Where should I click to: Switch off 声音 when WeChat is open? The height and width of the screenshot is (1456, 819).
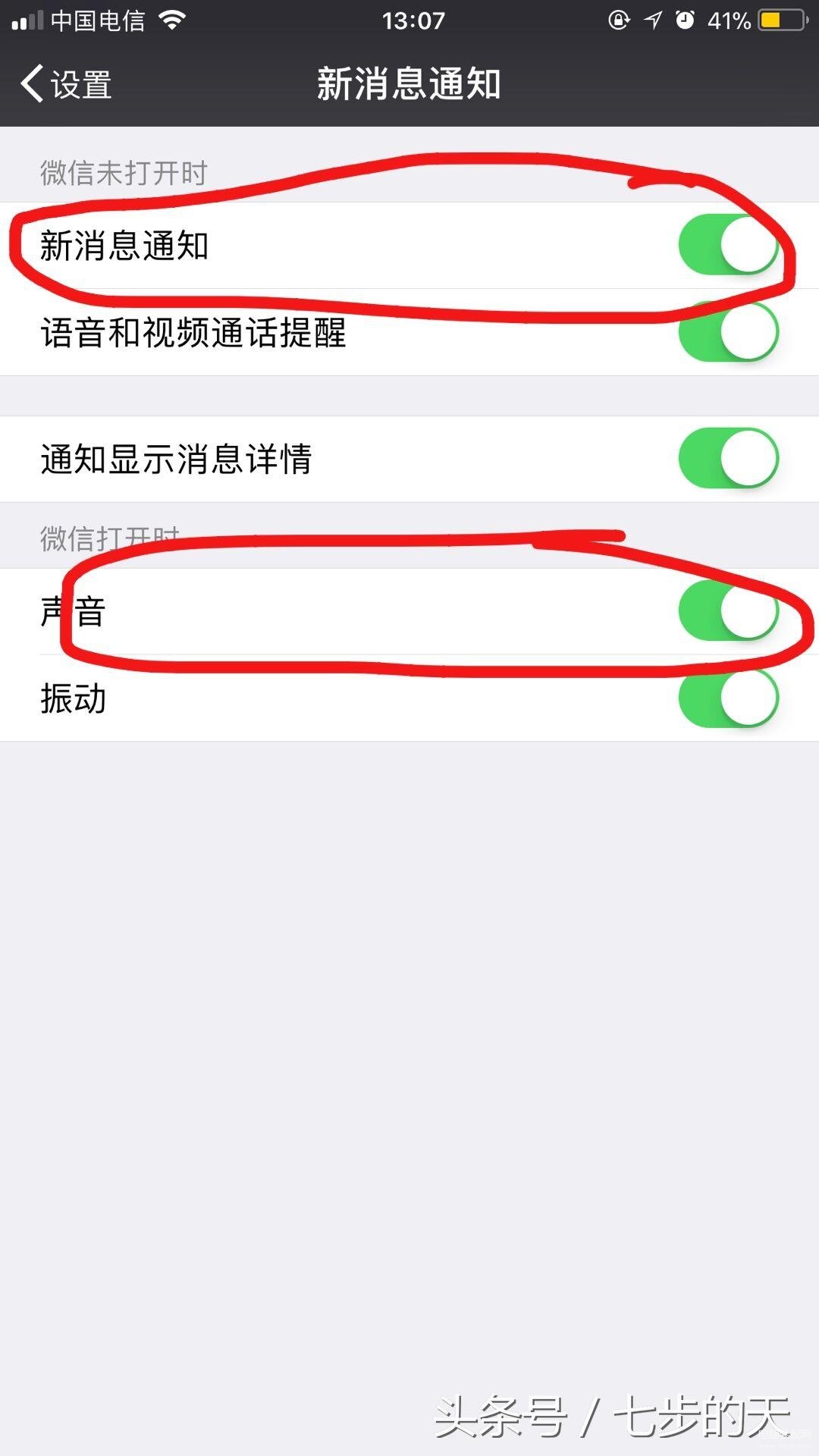728,611
